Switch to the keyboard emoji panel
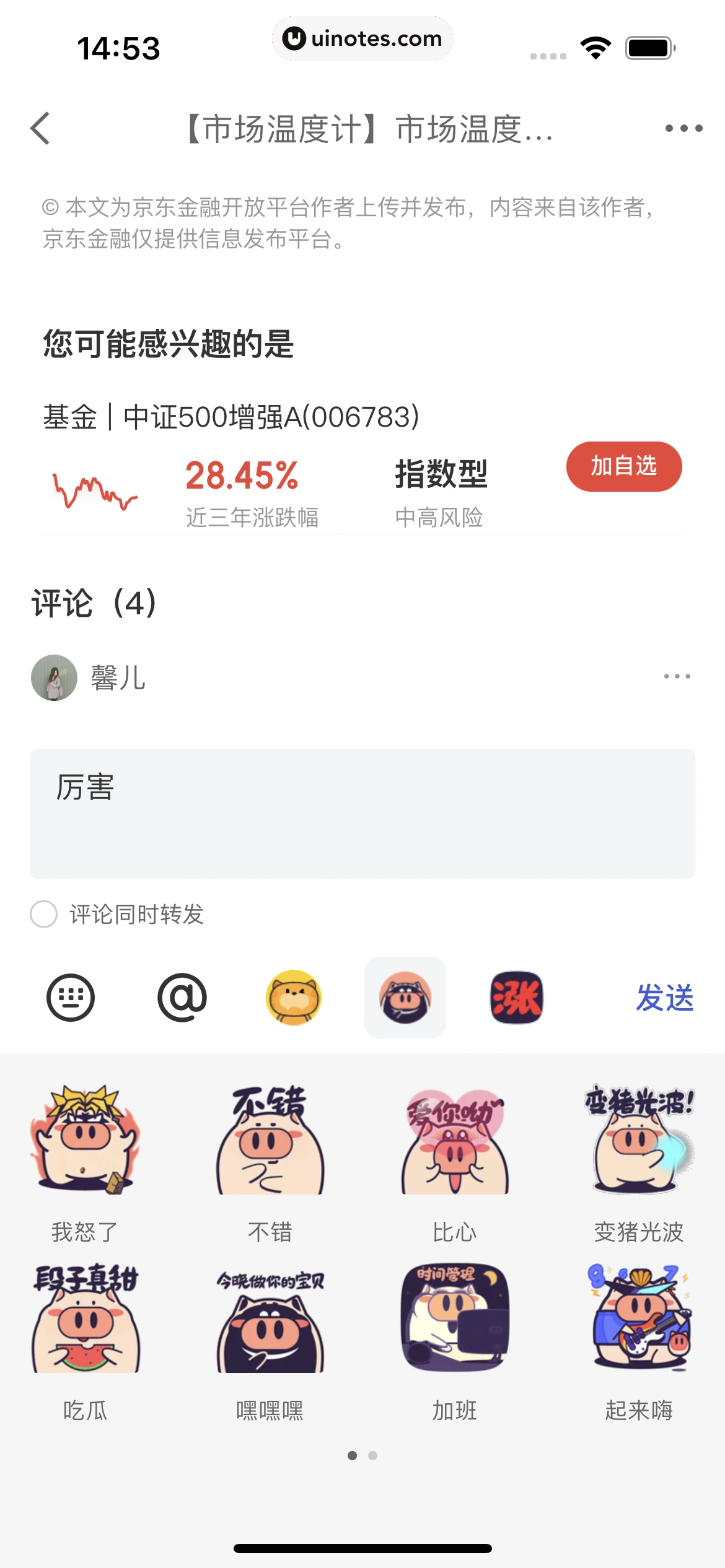Image resolution: width=725 pixels, height=1568 pixels. click(x=71, y=998)
